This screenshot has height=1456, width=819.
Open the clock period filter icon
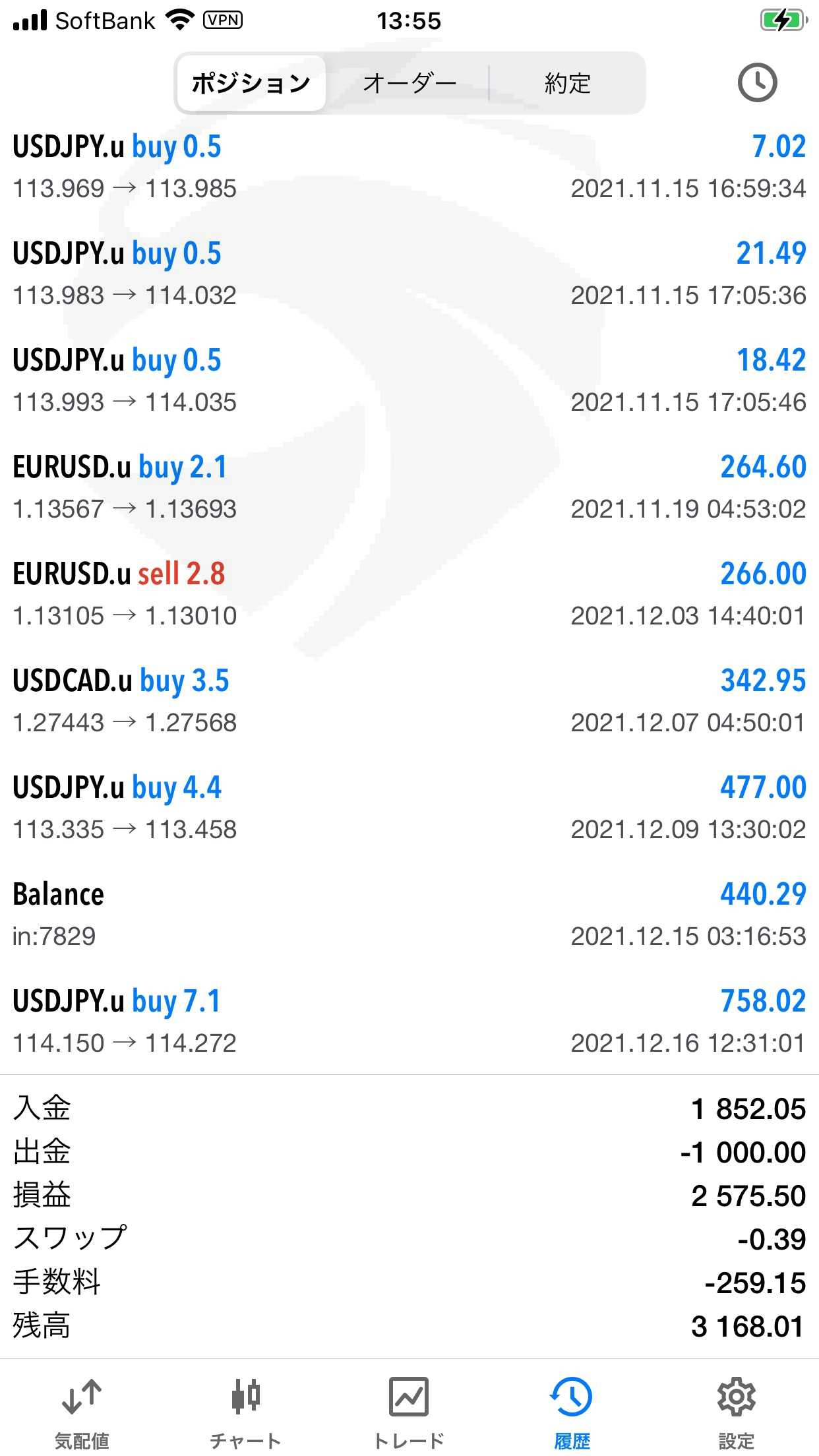[756, 82]
